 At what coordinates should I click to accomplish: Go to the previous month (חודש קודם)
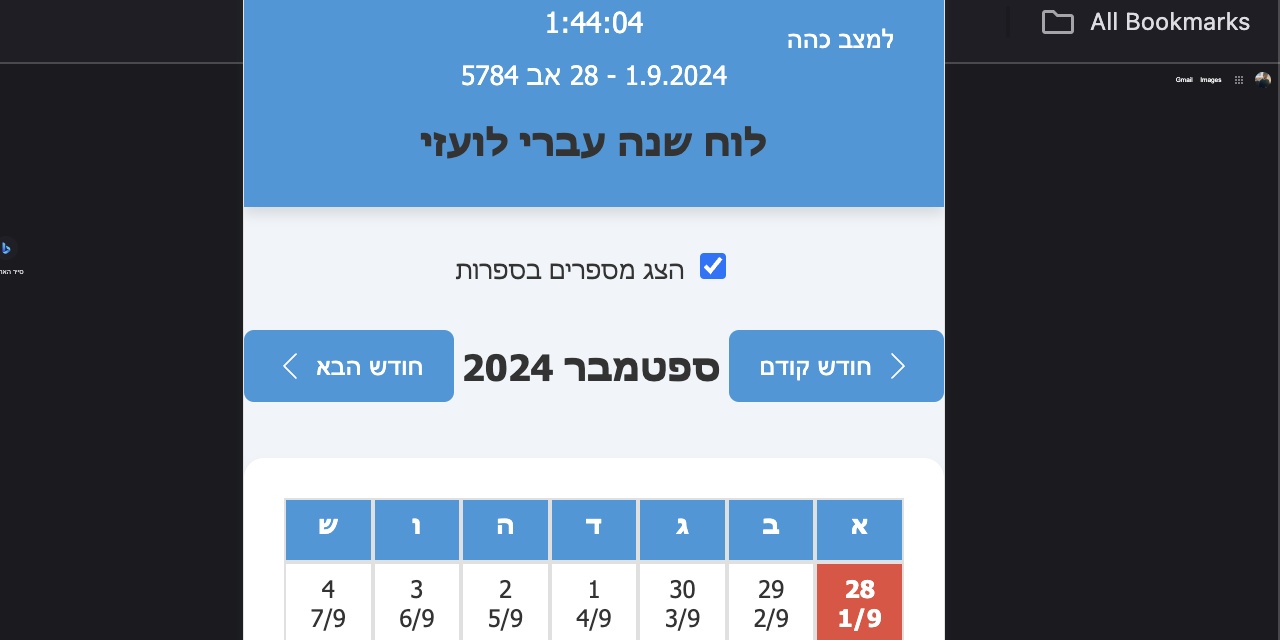coord(836,366)
